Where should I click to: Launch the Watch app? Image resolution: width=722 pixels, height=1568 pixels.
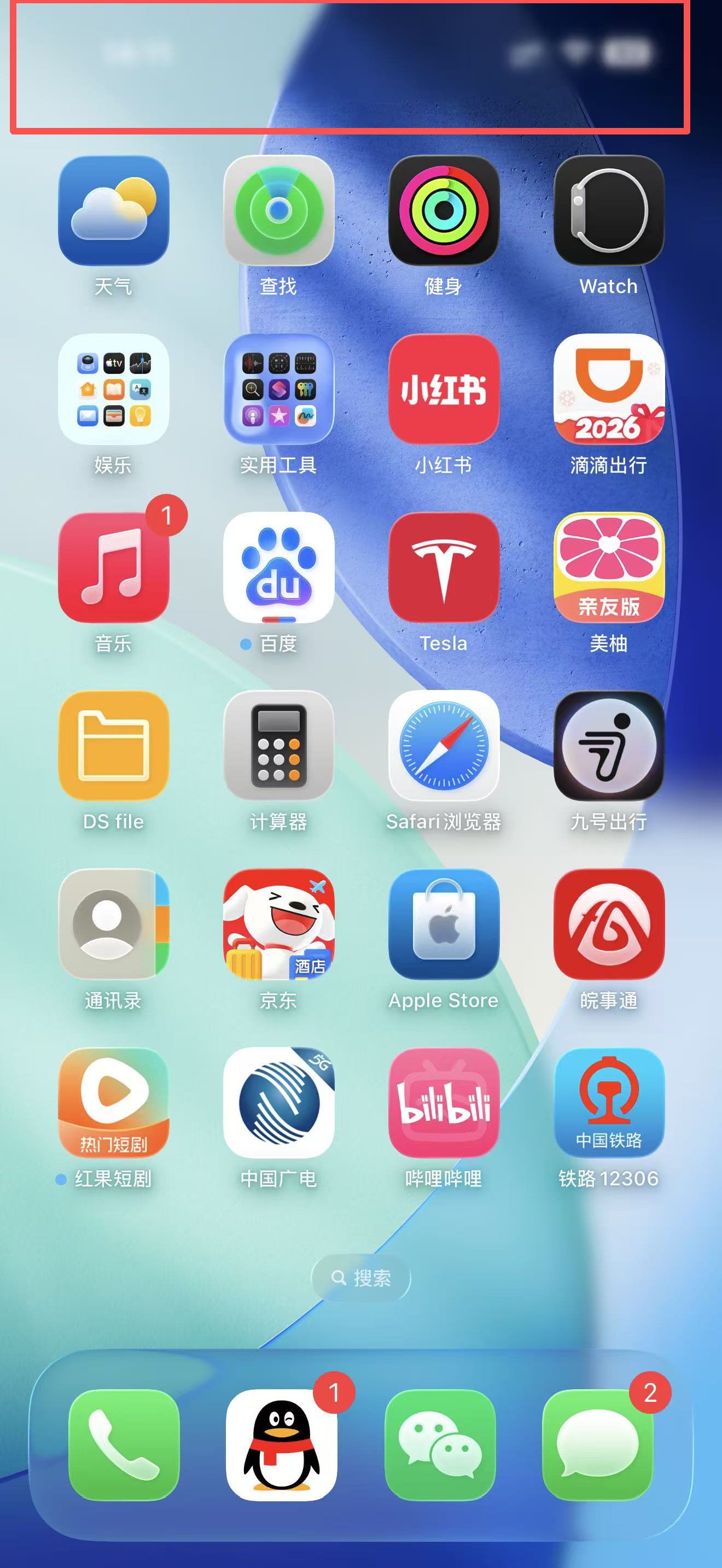(609, 210)
